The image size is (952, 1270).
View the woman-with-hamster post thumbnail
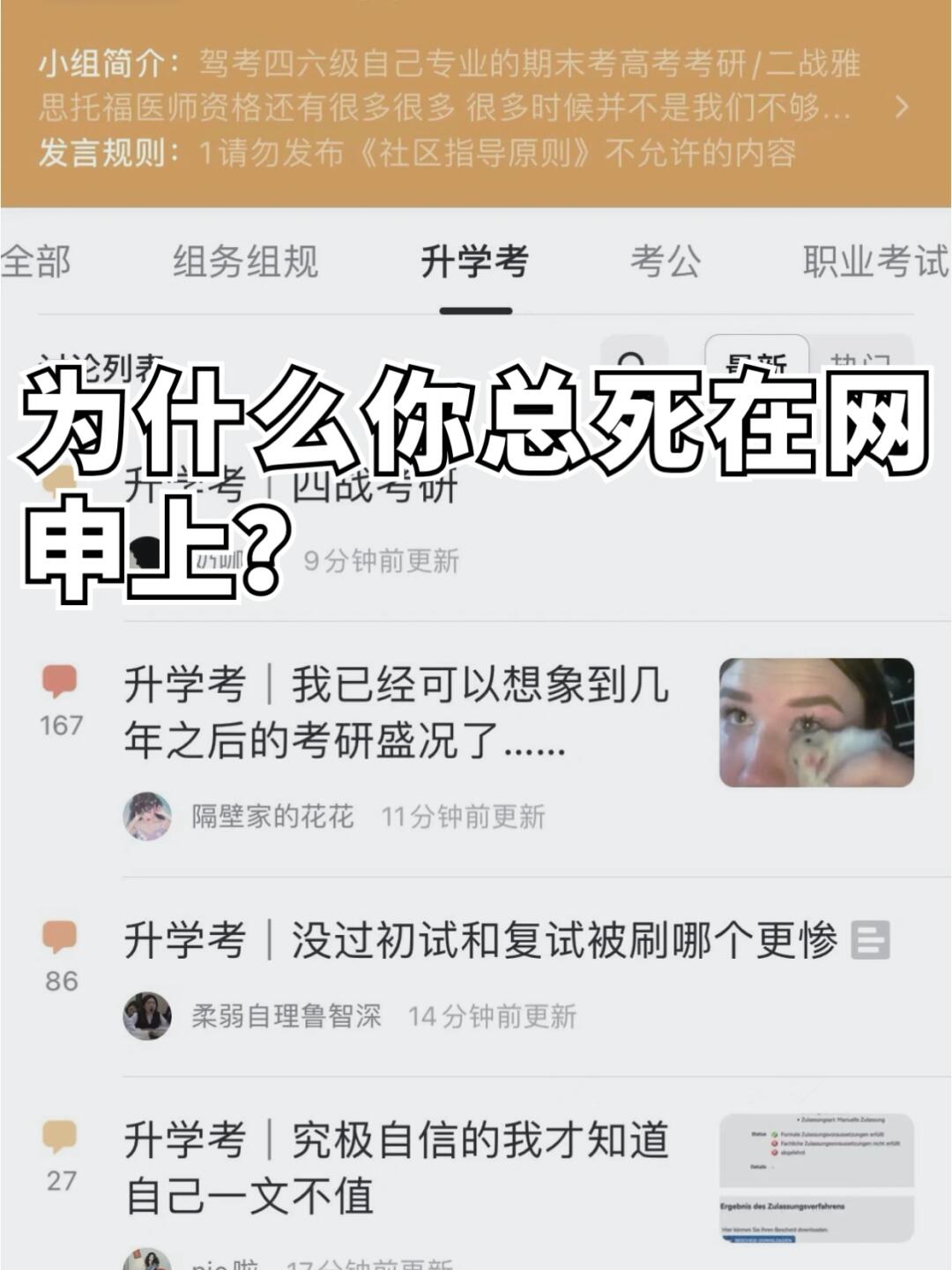tap(818, 723)
